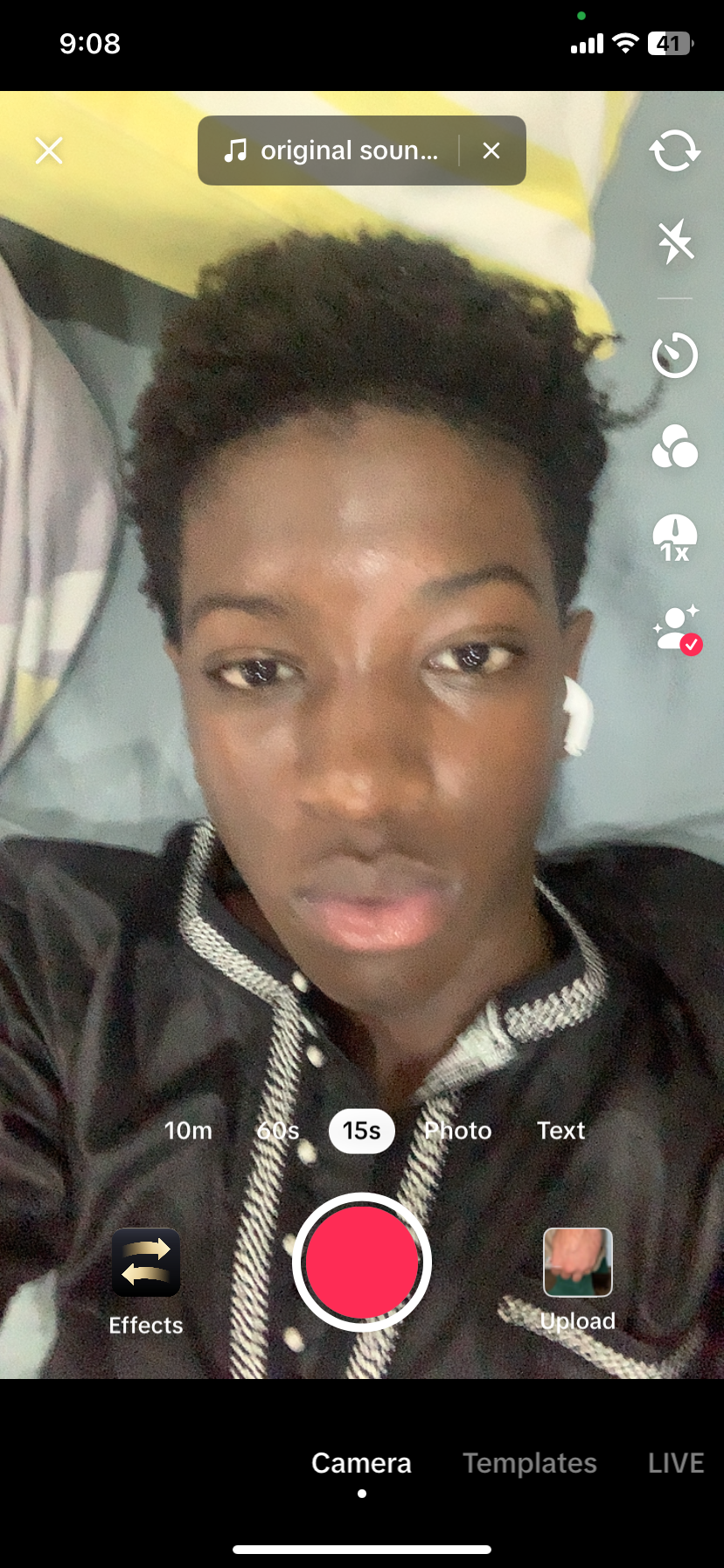Toggle the flash
This screenshot has height=1568, width=724.
tap(674, 241)
